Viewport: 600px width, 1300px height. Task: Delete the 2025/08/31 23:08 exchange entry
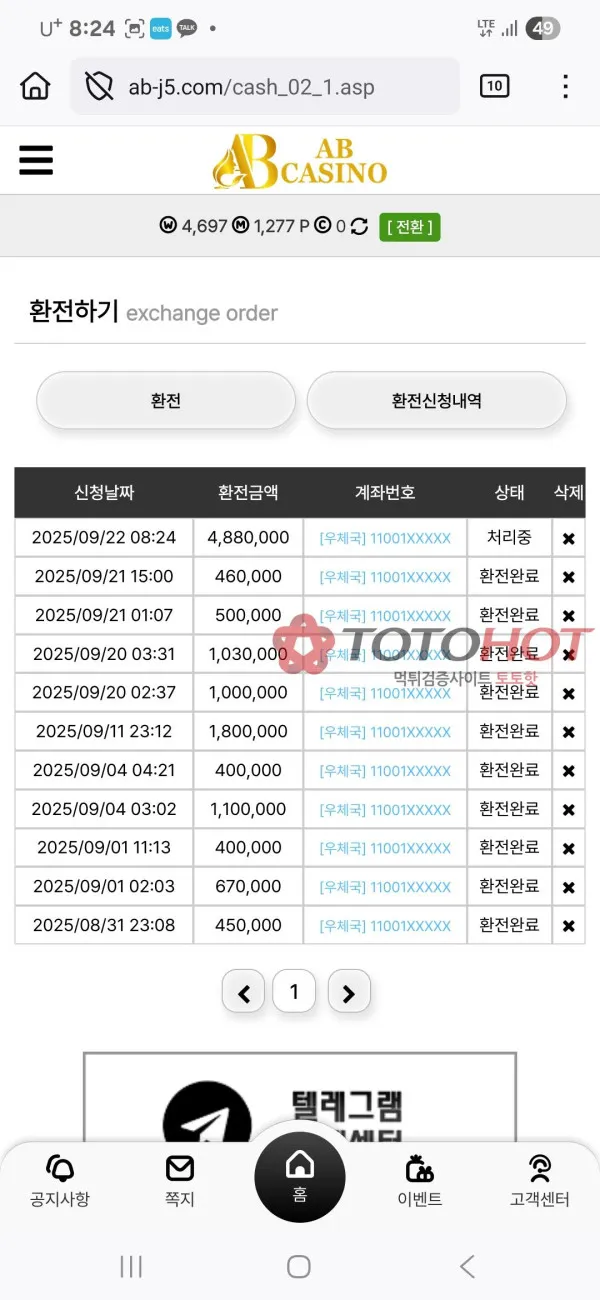point(568,926)
